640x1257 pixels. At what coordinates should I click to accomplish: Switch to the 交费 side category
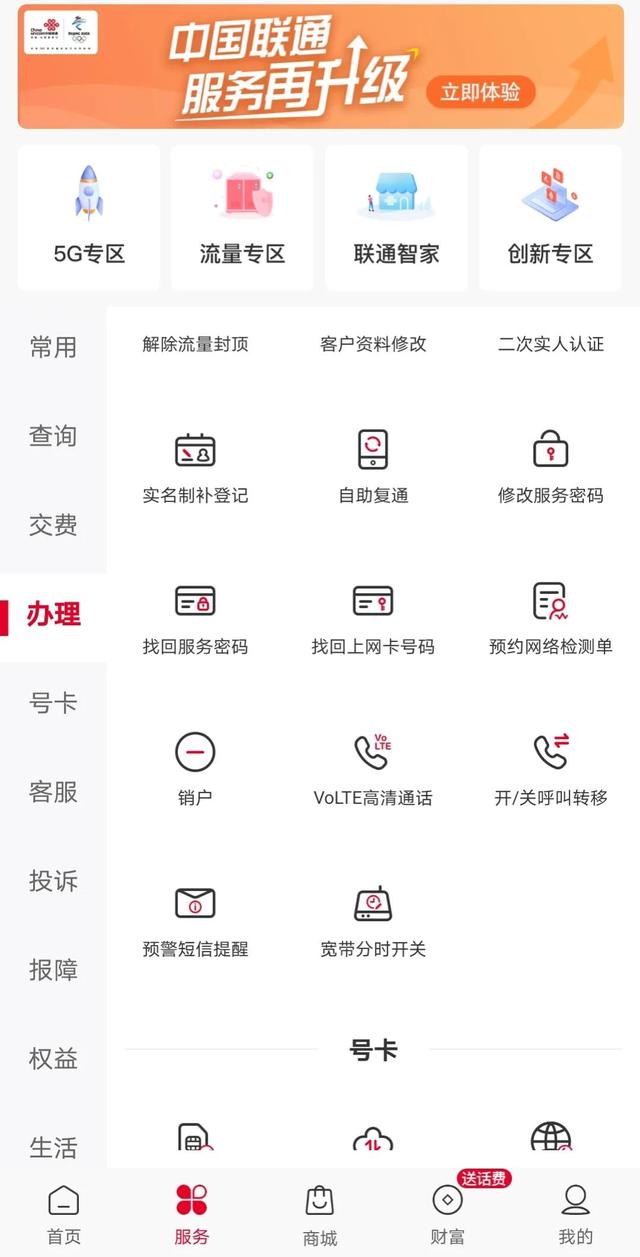(x=53, y=525)
